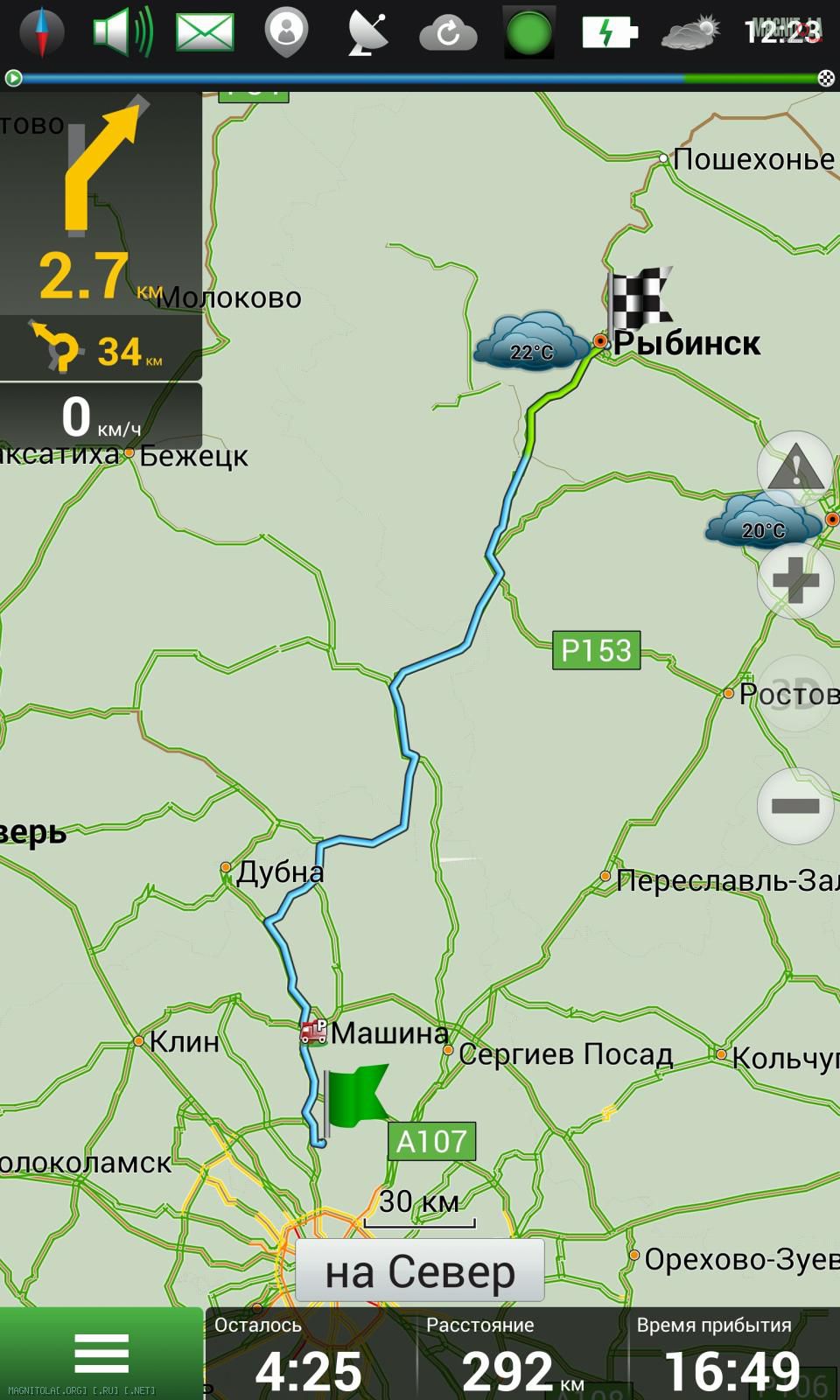Tap the route progress bar play button
Image resolution: width=840 pixels, height=1400 pixels.
click(13, 79)
